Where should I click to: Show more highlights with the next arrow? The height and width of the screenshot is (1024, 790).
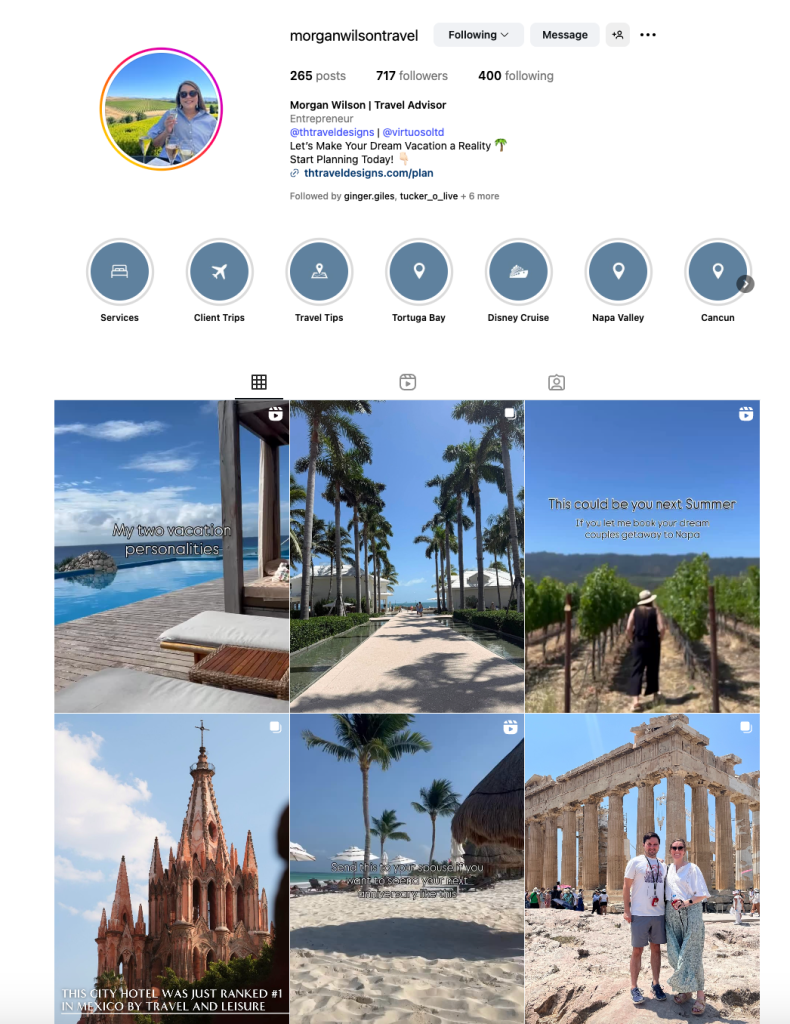pos(745,284)
